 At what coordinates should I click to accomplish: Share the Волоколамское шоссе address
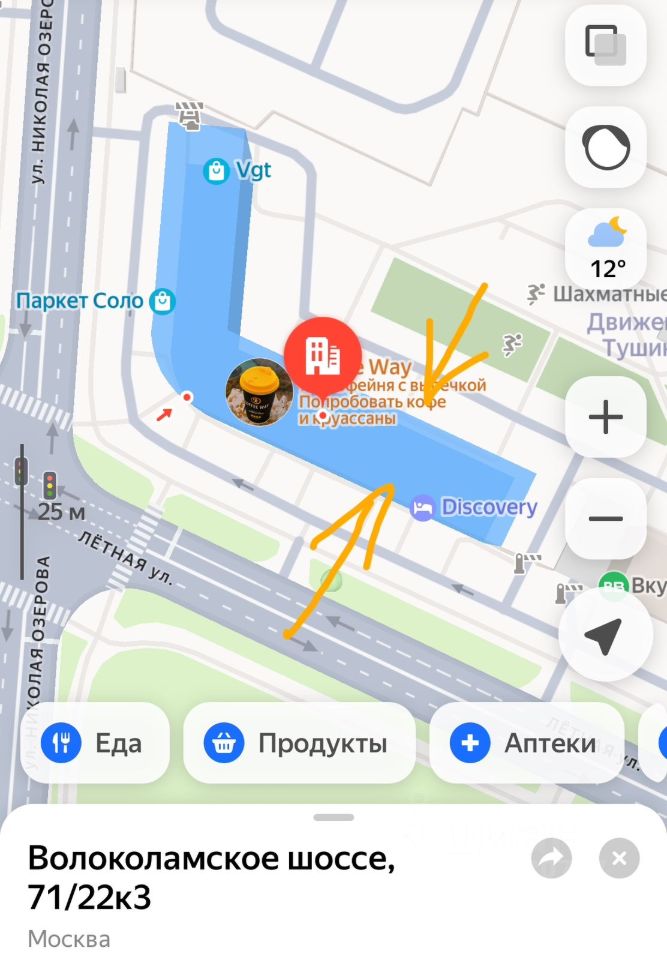pos(551,858)
